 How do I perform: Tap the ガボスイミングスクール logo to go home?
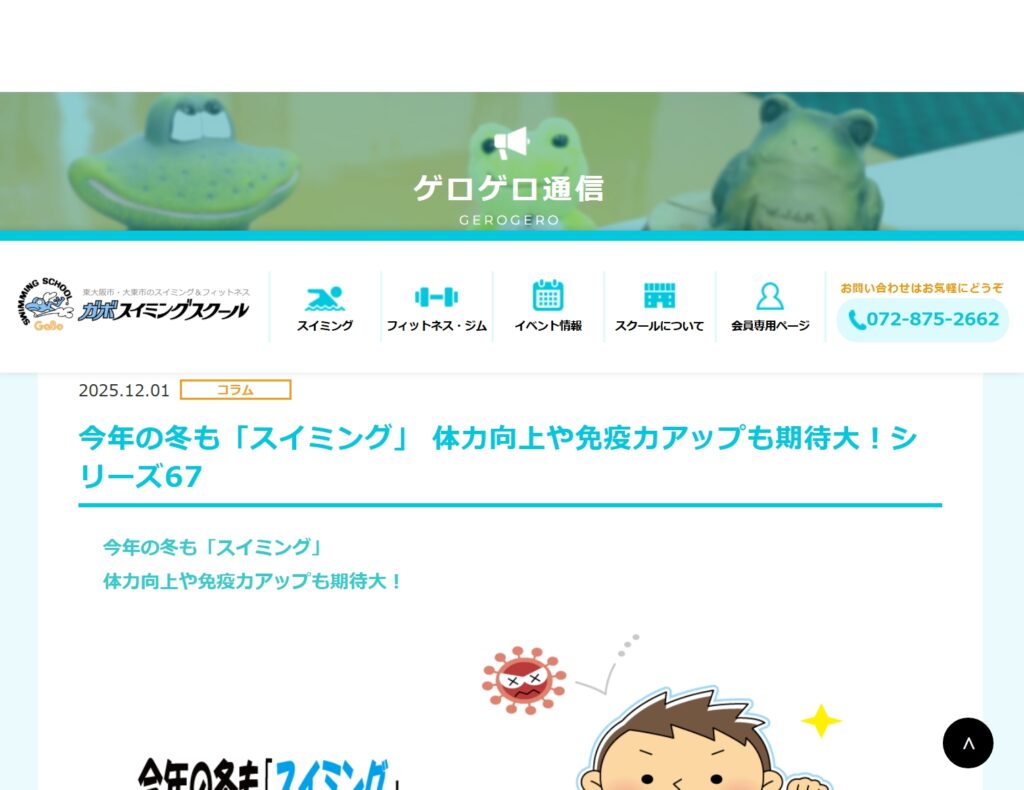click(x=134, y=306)
